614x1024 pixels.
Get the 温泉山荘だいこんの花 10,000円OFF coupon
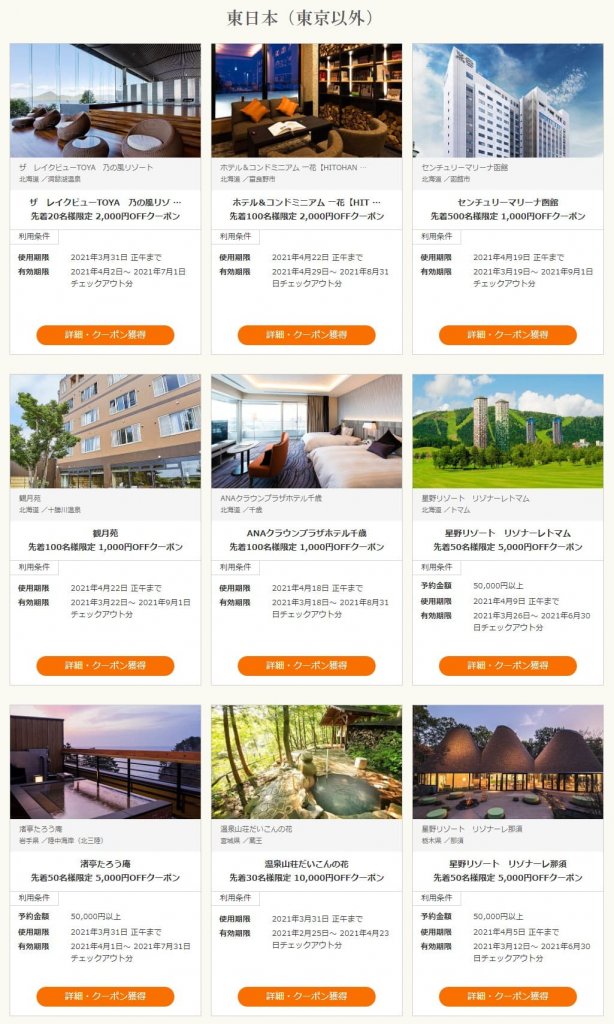[x=306, y=996]
